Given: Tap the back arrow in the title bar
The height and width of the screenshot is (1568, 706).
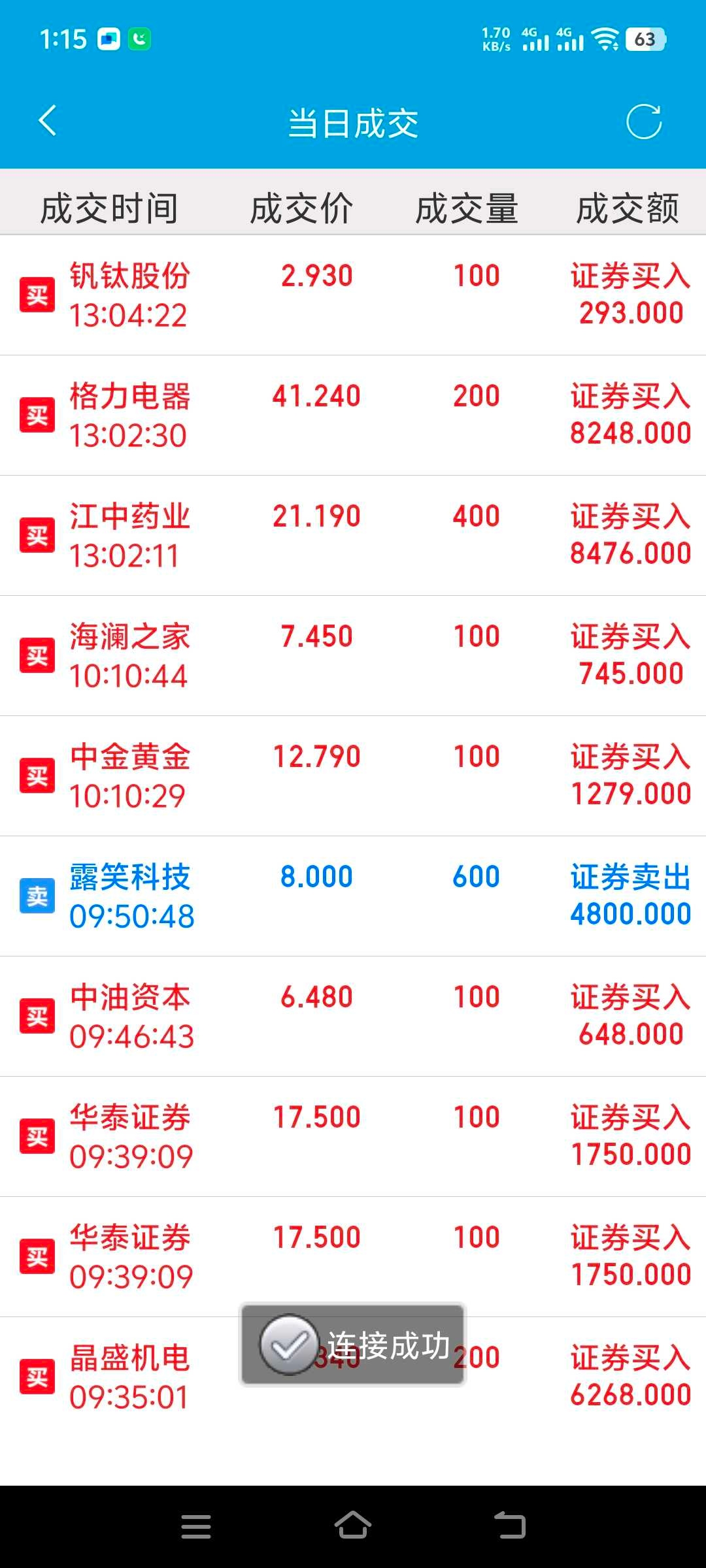Looking at the screenshot, I should coord(47,121).
